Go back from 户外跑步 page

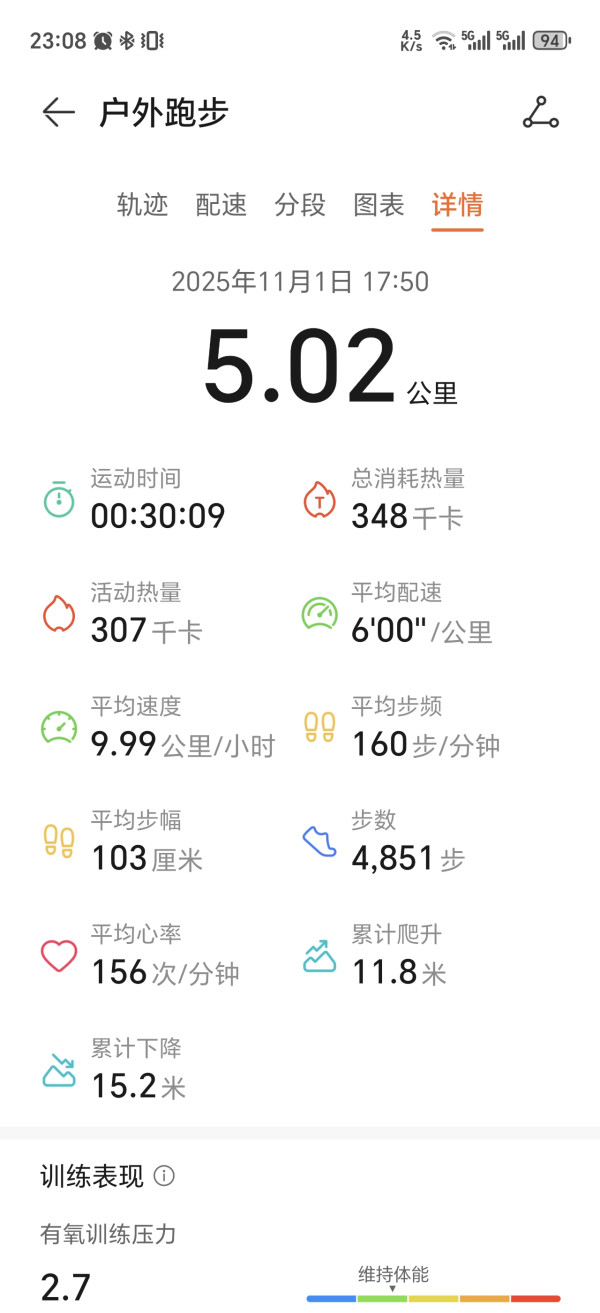59,113
